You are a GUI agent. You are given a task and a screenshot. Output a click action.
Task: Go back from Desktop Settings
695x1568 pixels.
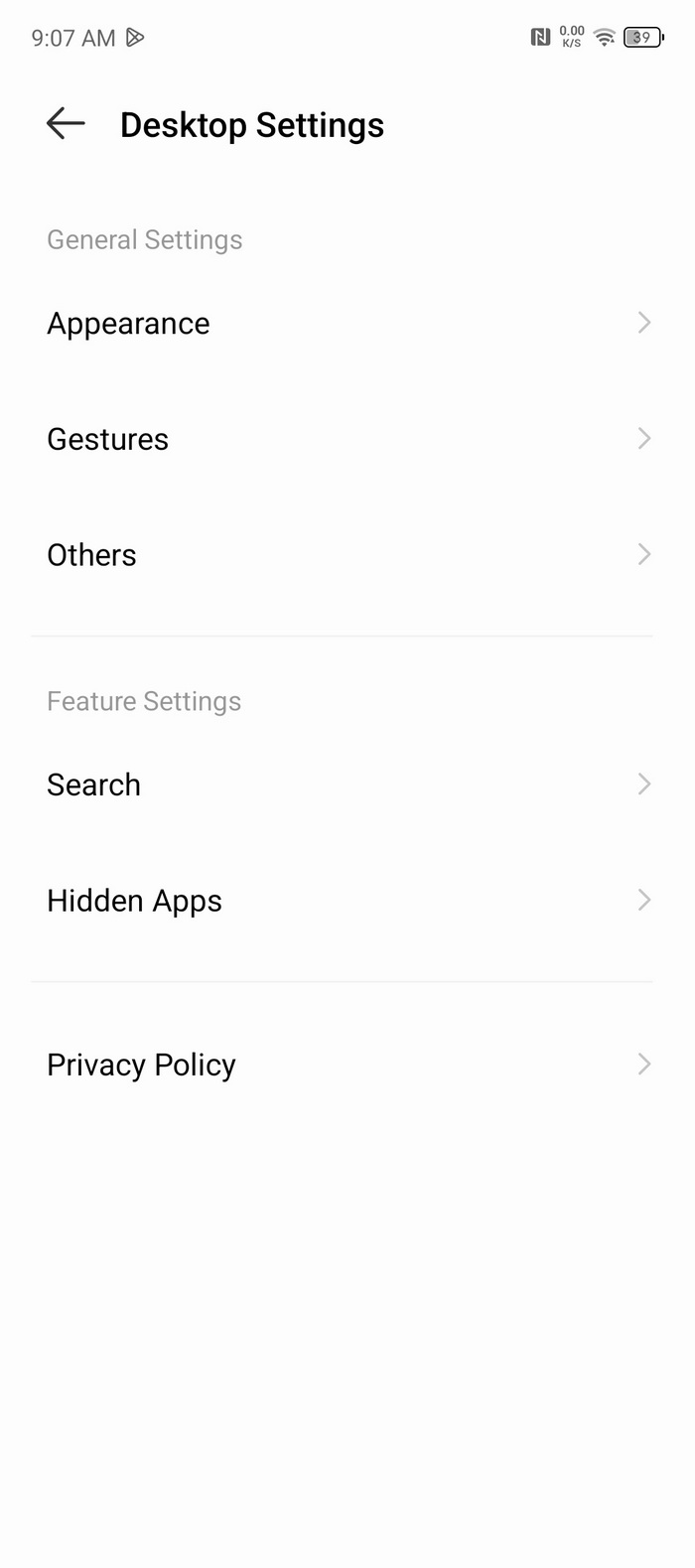[x=66, y=124]
